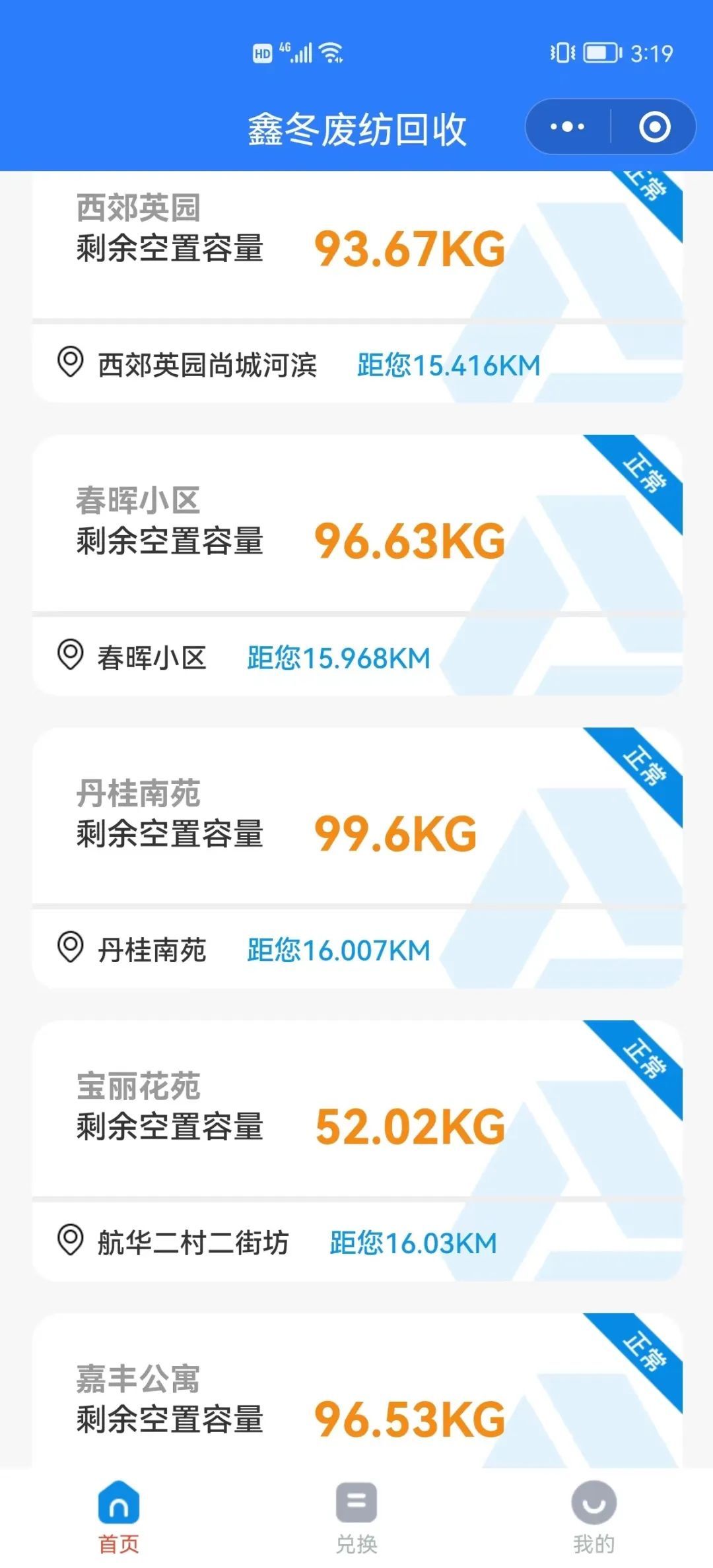Open the mini program more options menu
The width and height of the screenshot is (713, 1568).
pyautogui.click(x=568, y=127)
